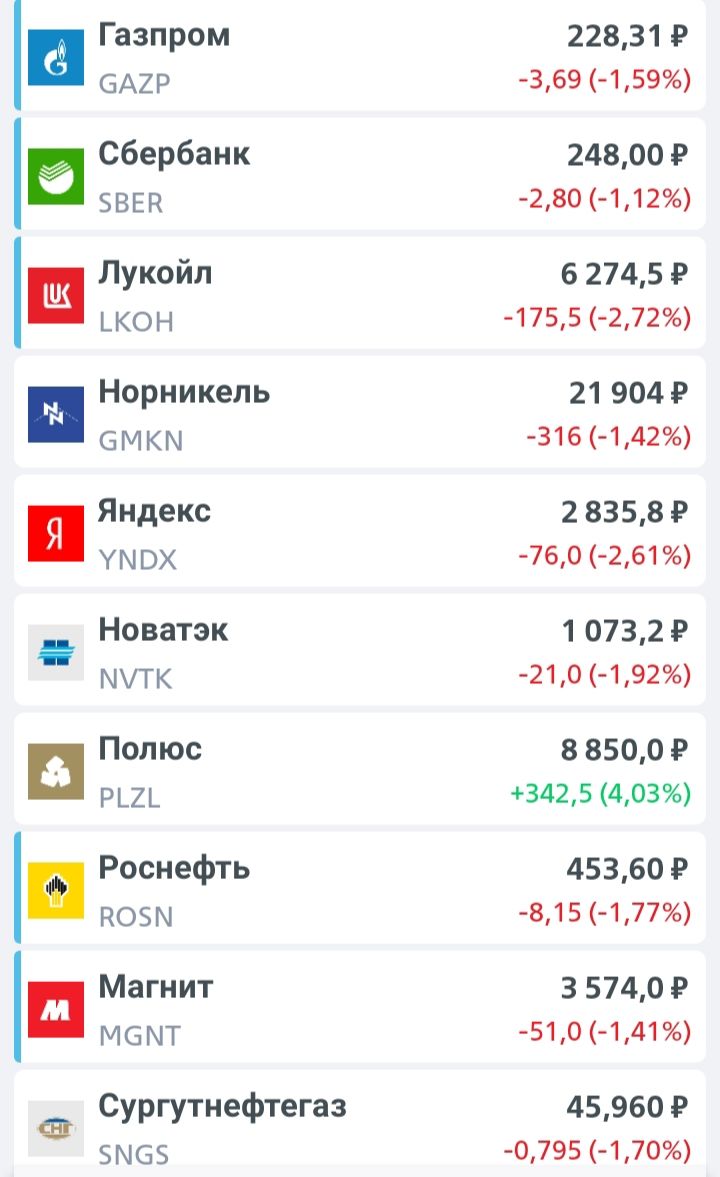This screenshot has height=1177, width=720.
Task: Open the Яндекс YNDX quote
Action: click(360, 531)
